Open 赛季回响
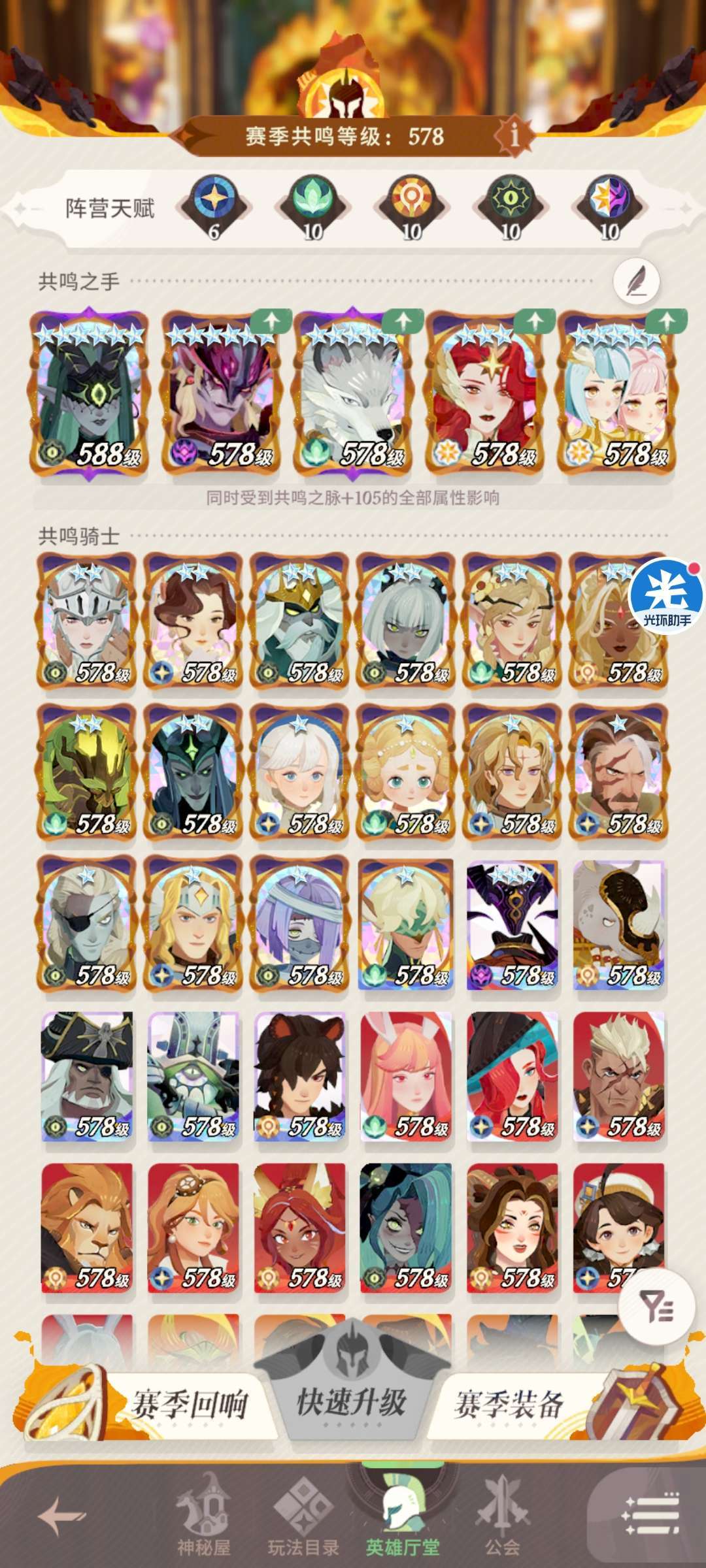706x1568 pixels. 189,1405
